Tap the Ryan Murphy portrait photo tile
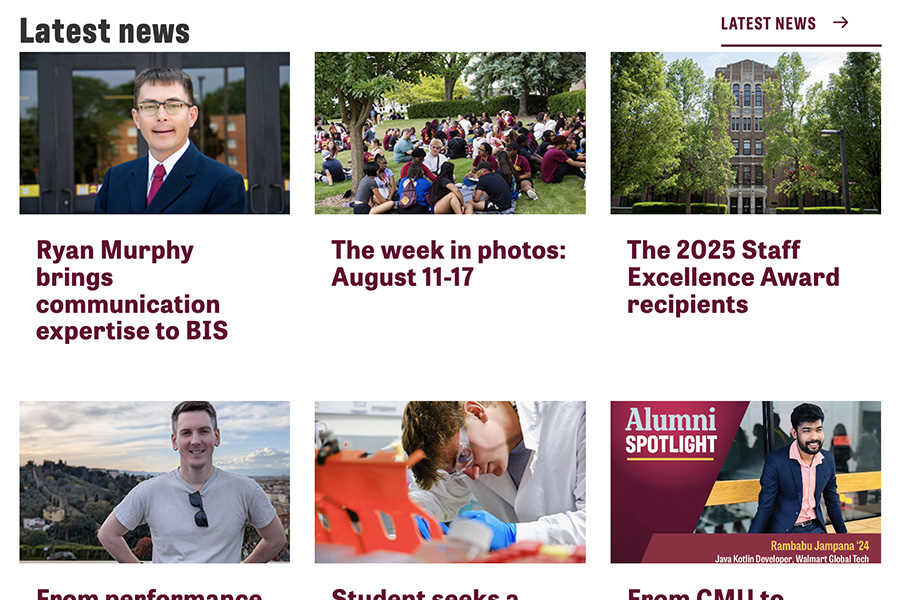Screen dimensions: 900x600 pos(154,133)
